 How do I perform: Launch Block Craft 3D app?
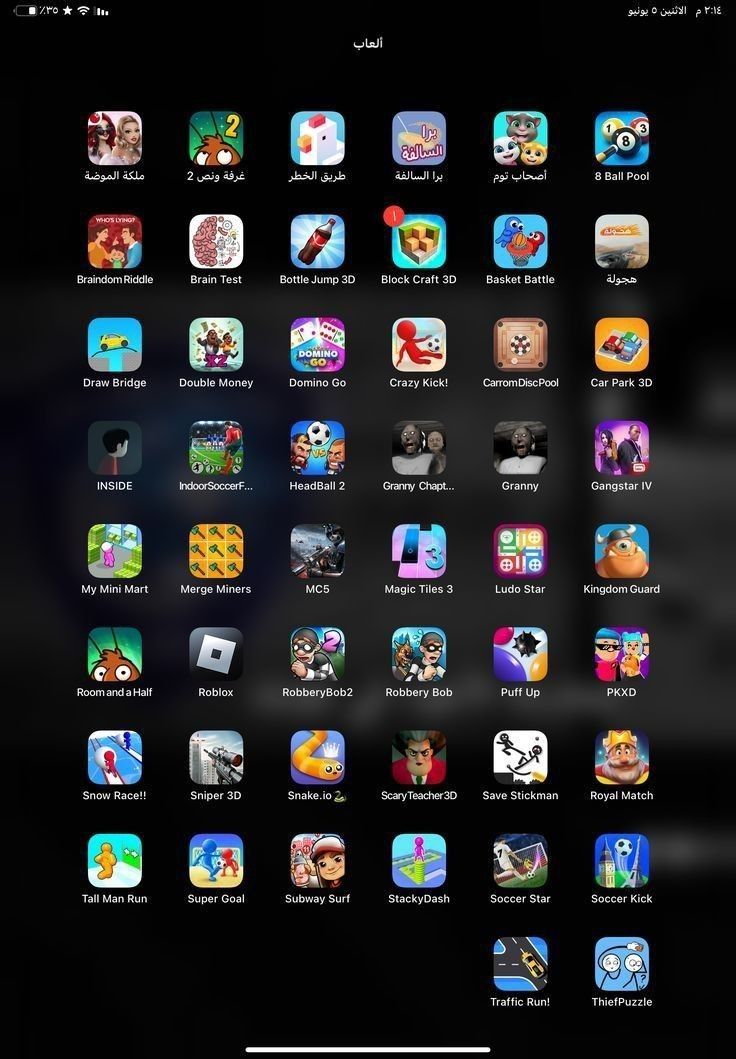point(419,241)
